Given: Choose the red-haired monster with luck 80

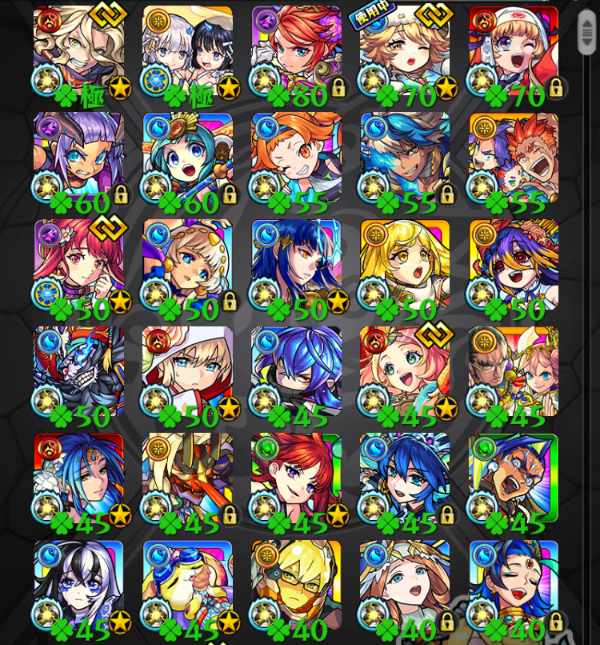Looking at the screenshot, I should (297, 52).
